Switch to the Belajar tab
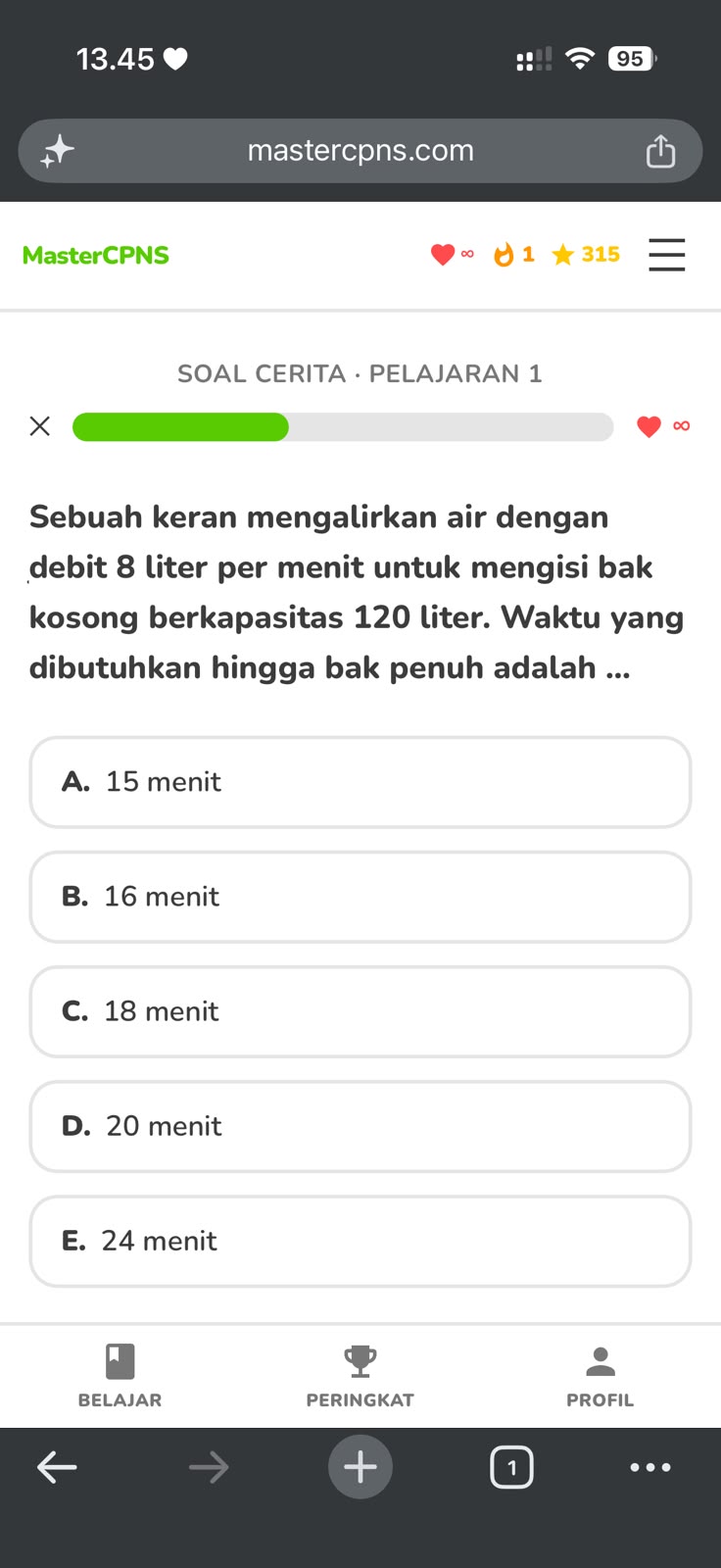Viewport: 721px width, 1568px height. tap(120, 1376)
